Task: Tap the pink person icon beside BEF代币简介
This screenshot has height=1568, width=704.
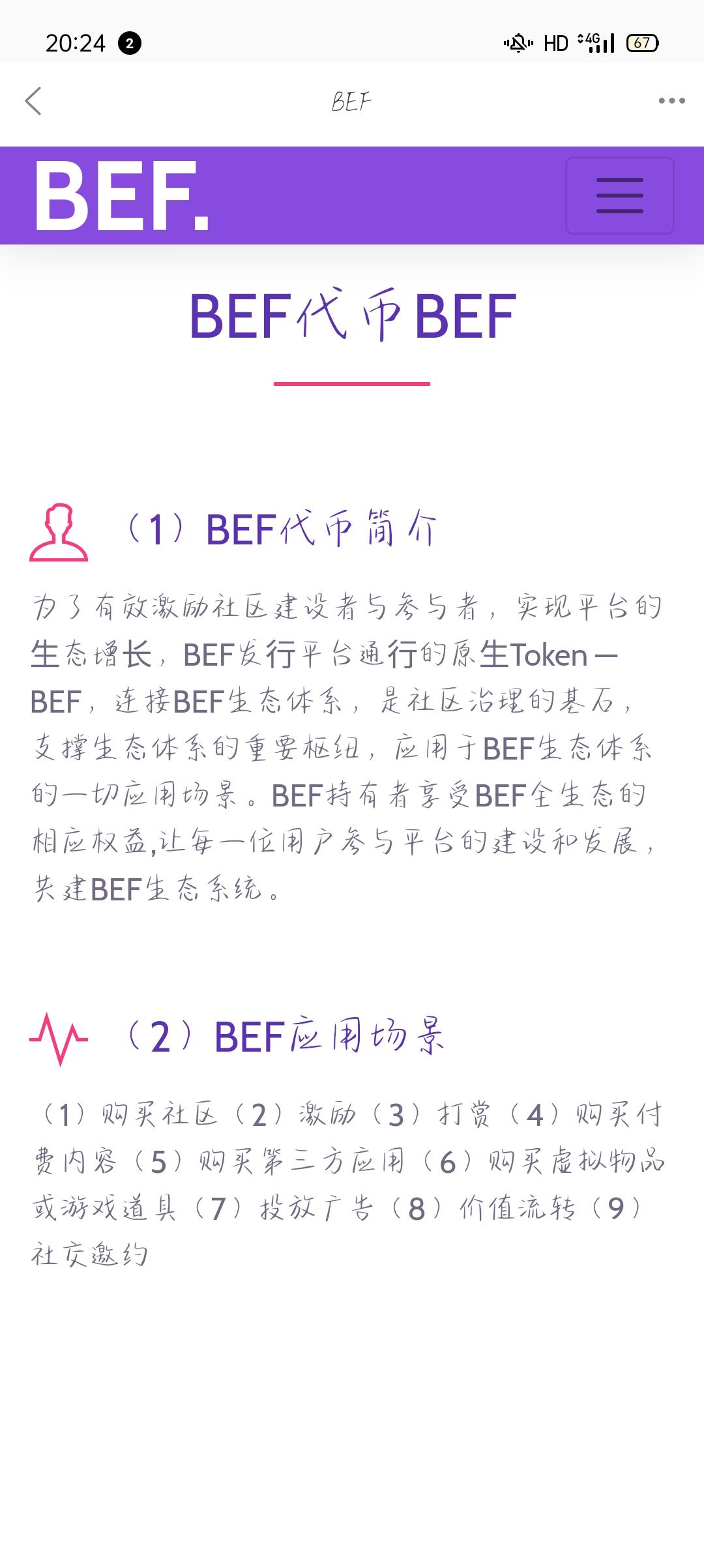Action: coord(57,533)
